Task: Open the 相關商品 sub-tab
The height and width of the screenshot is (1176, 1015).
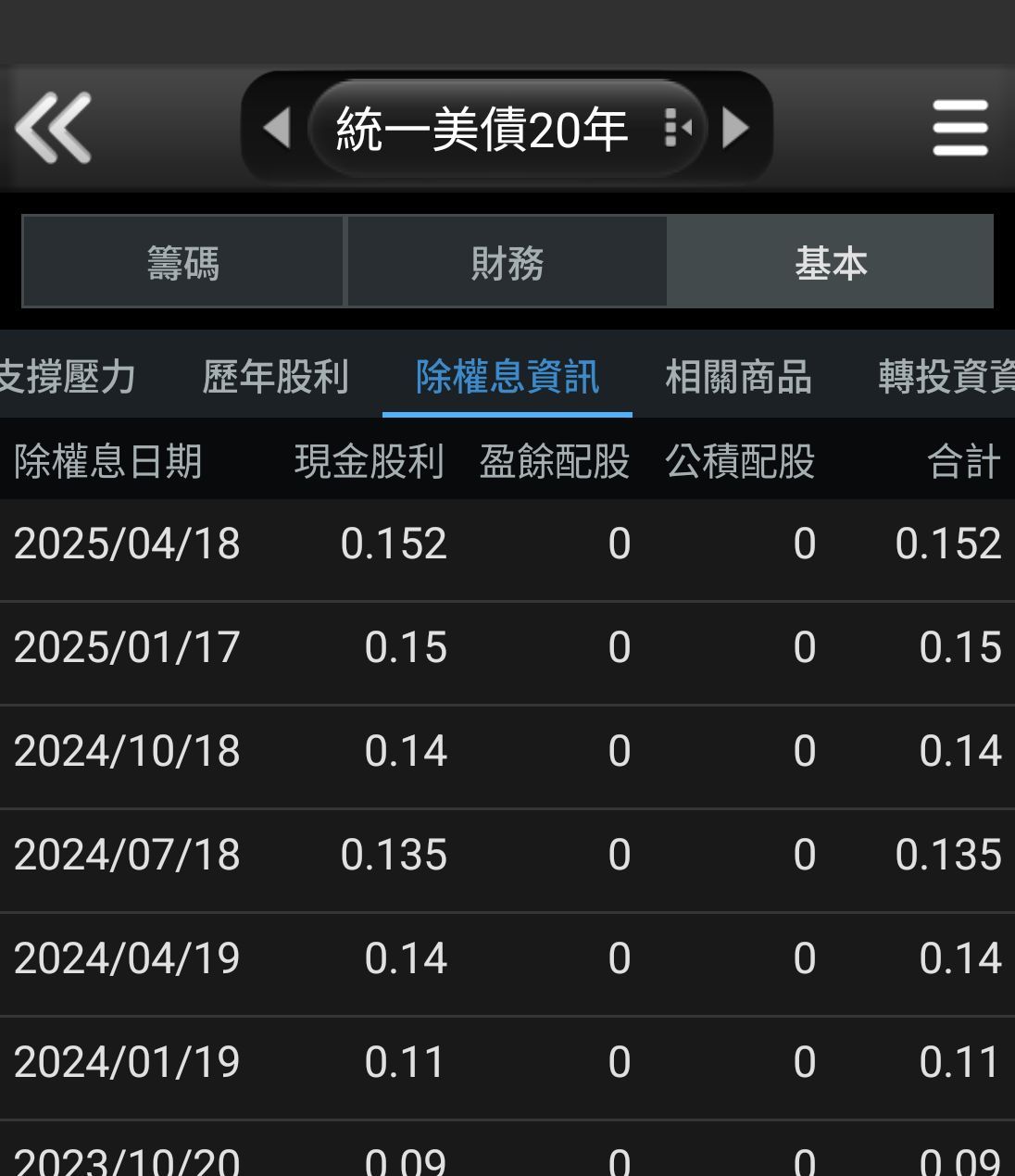Action: 738,377
